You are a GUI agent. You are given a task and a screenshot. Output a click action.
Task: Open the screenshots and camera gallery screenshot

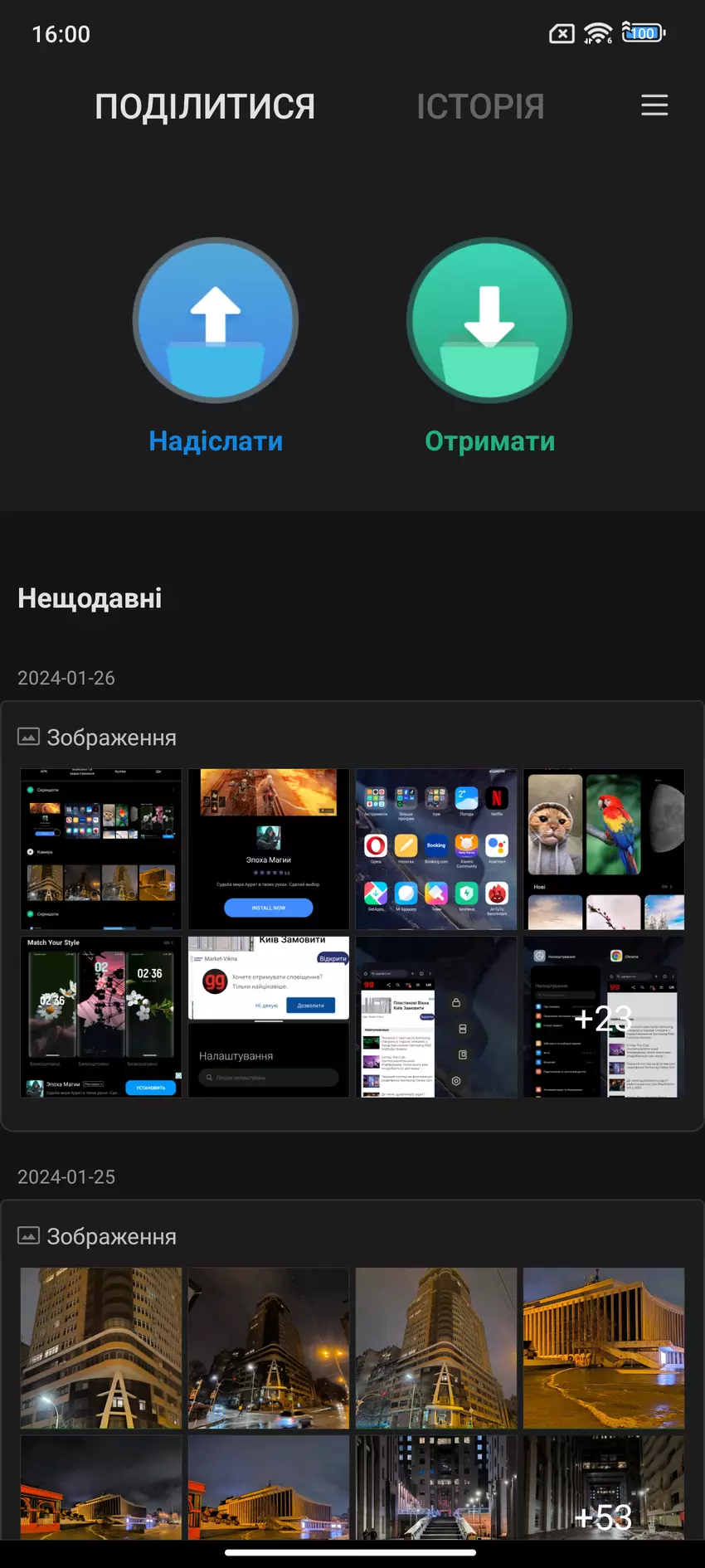pyautogui.click(x=101, y=849)
